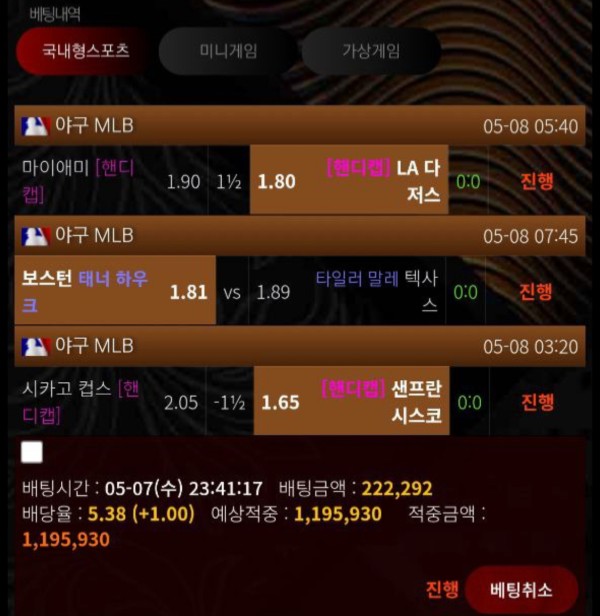Switch to the 가상게임 tab
Screen dimensions: 600x616
pyautogui.click(x=370, y=51)
